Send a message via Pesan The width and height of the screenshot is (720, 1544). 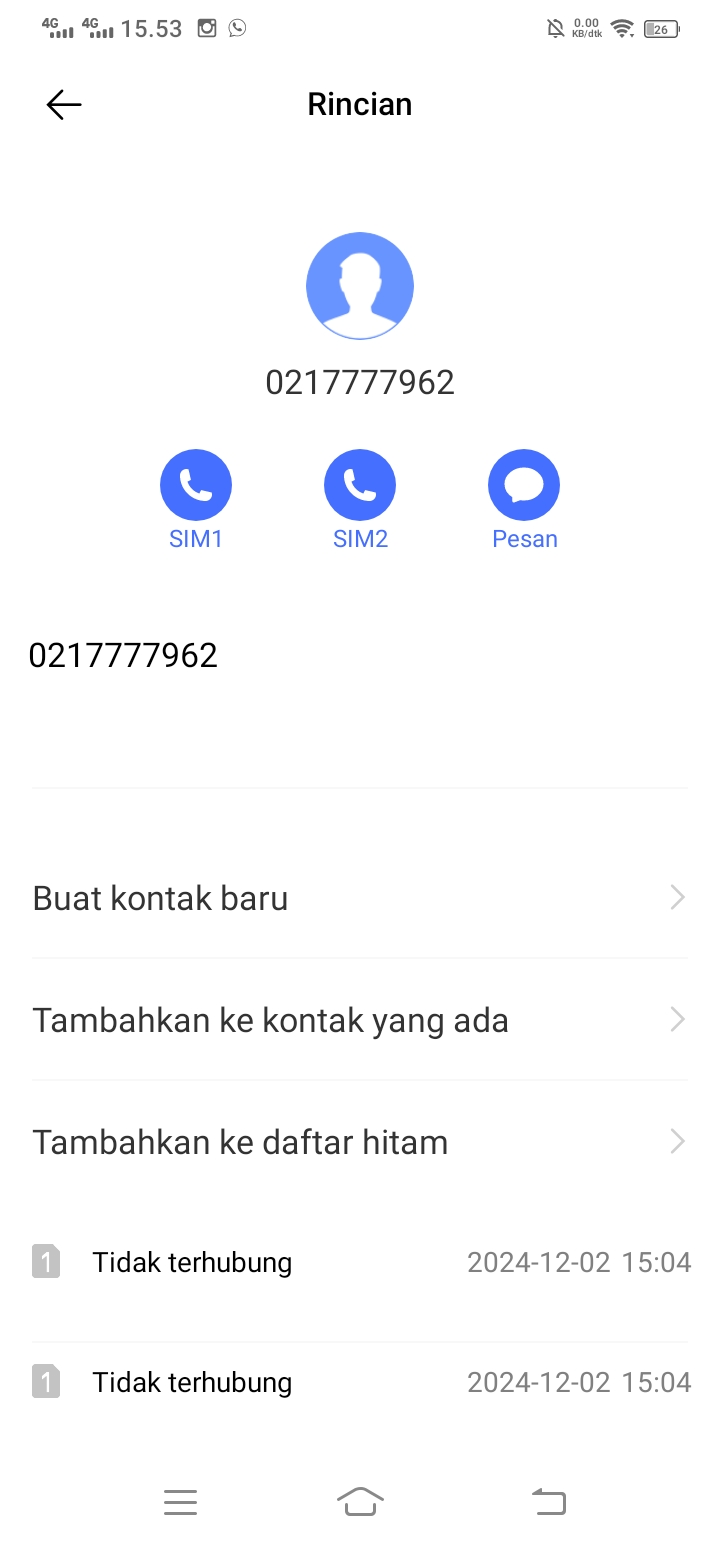point(524,486)
